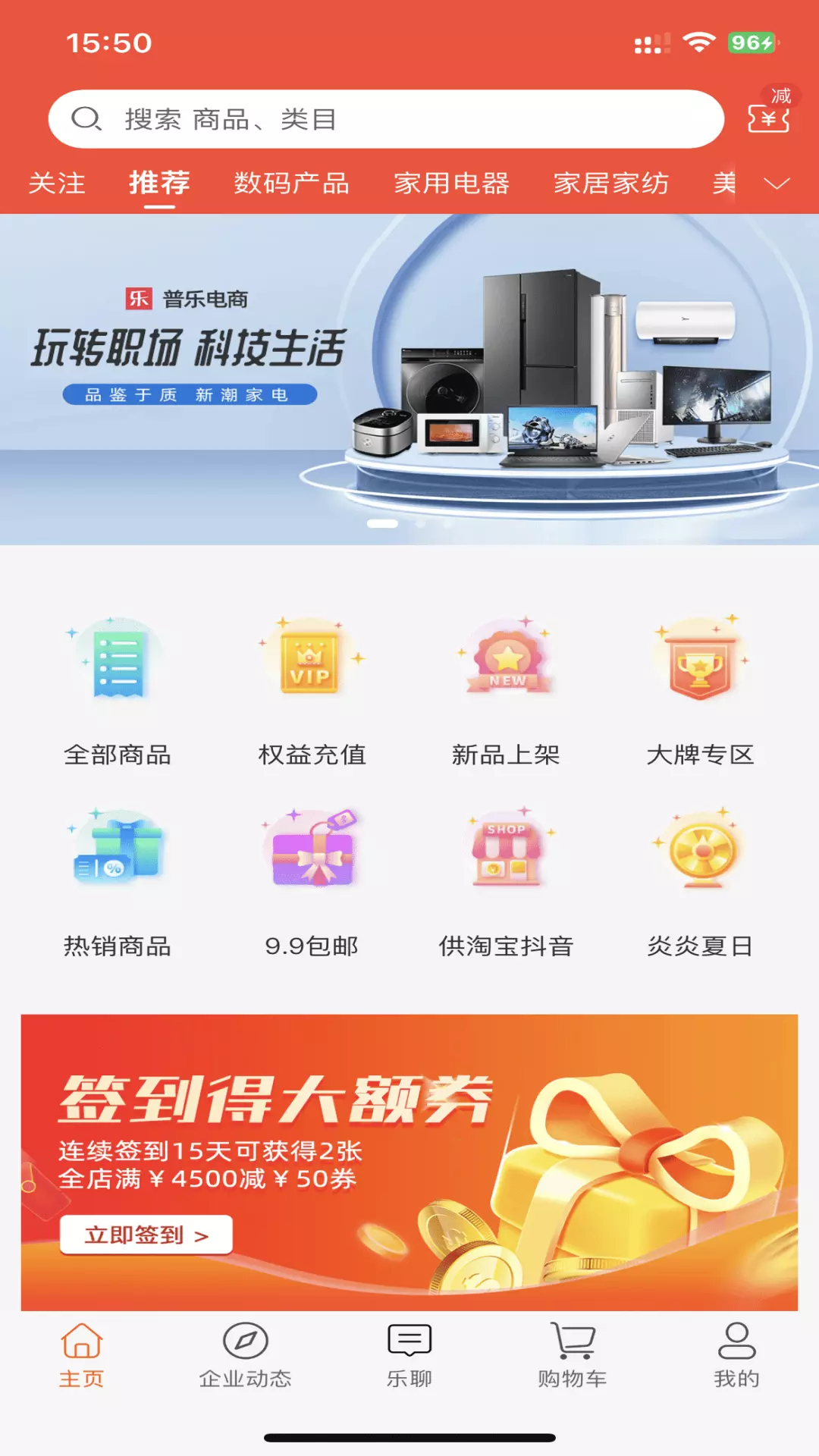Open 全部商品

[x=118, y=692]
